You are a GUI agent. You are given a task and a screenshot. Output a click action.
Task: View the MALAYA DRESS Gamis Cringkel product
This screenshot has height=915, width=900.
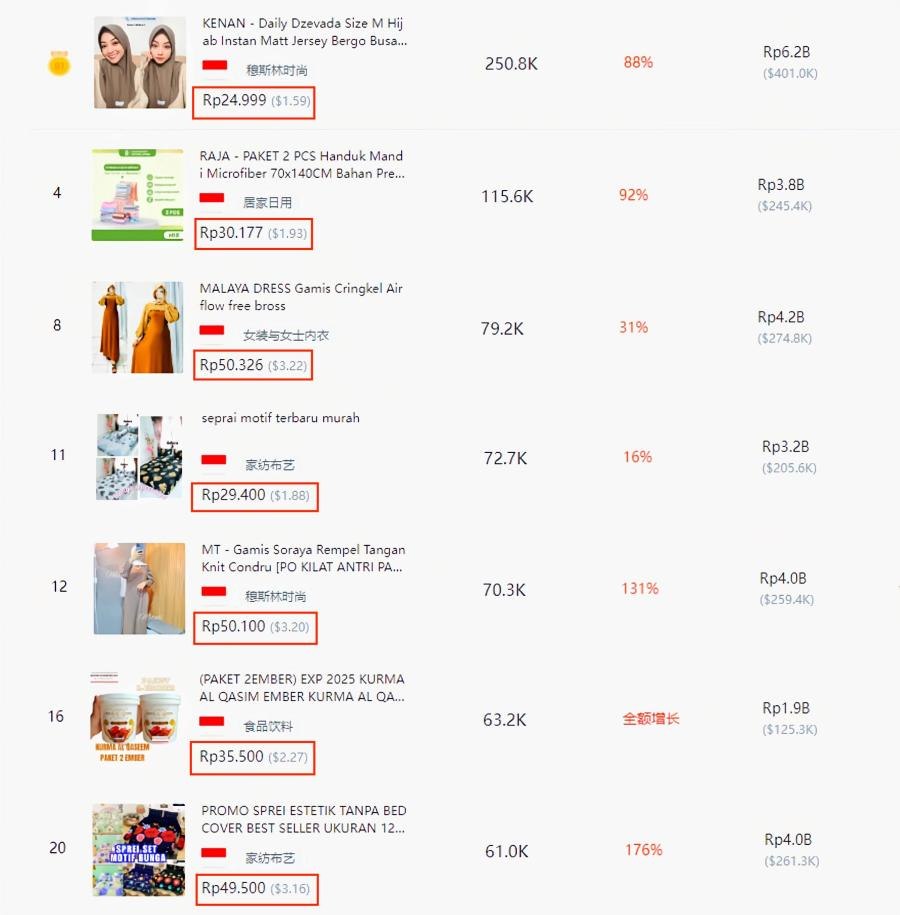(301, 297)
